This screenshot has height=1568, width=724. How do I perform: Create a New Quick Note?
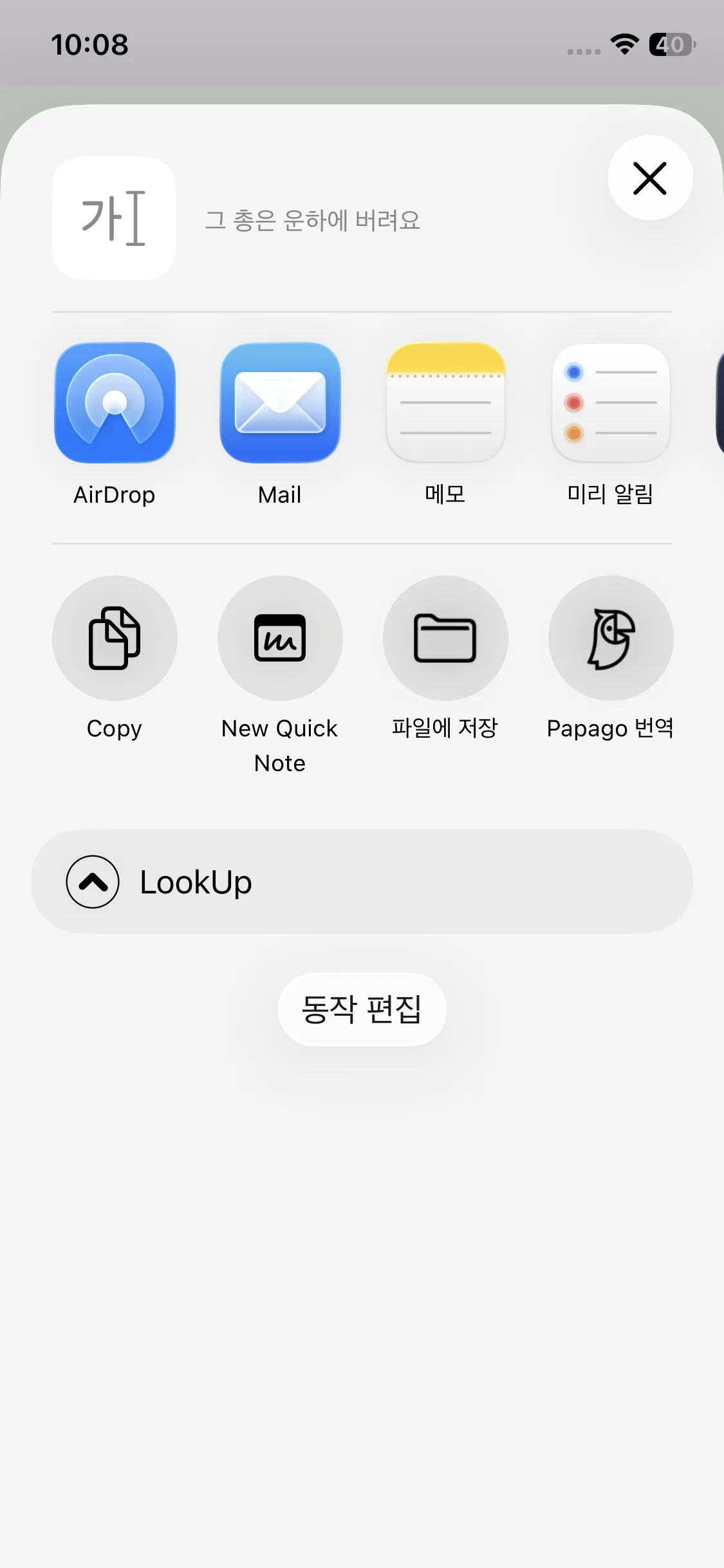(x=280, y=638)
